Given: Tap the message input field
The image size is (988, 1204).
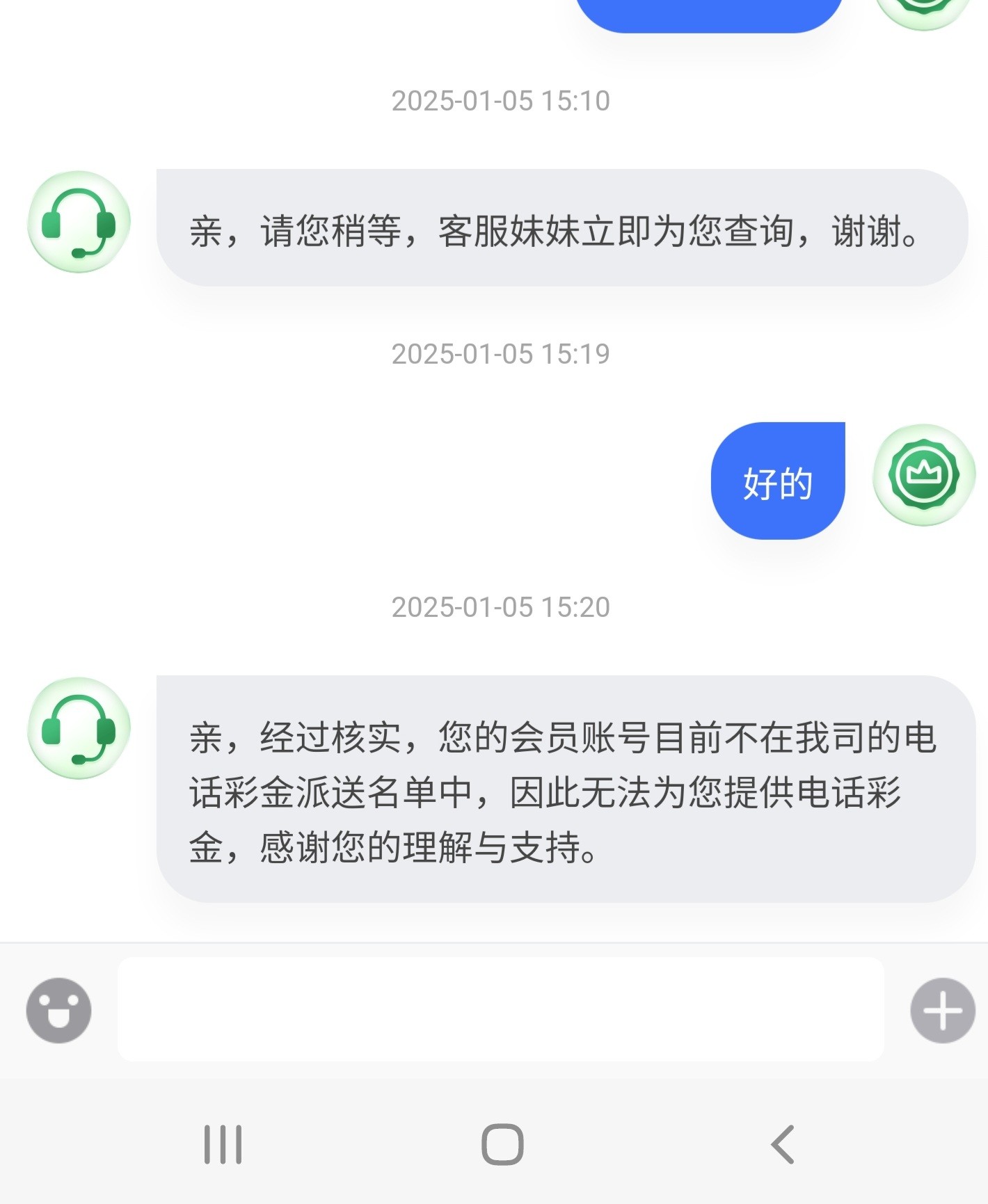Looking at the screenshot, I should [x=500, y=1009].
